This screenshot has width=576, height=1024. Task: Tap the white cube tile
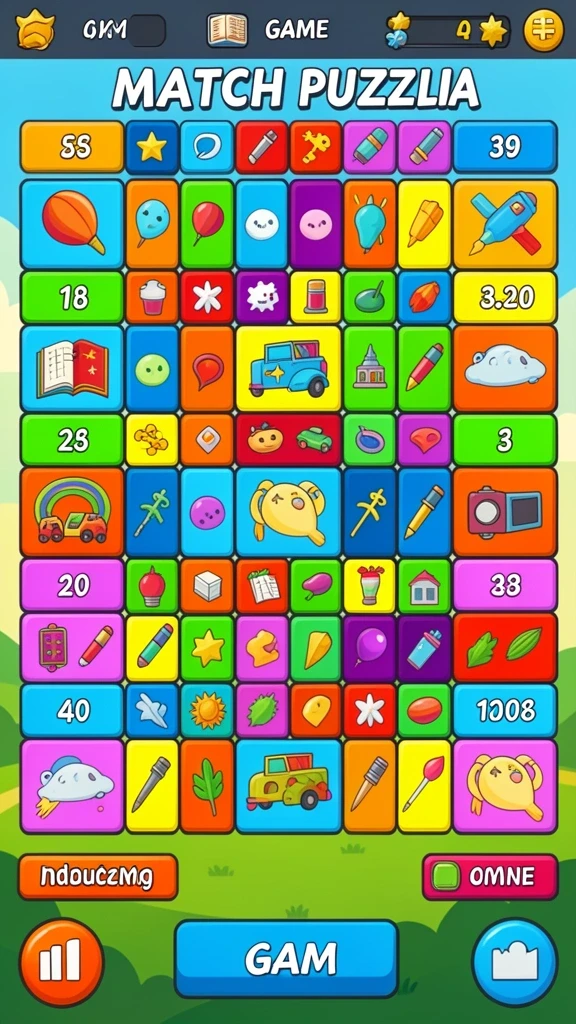[x=207, y=586]
